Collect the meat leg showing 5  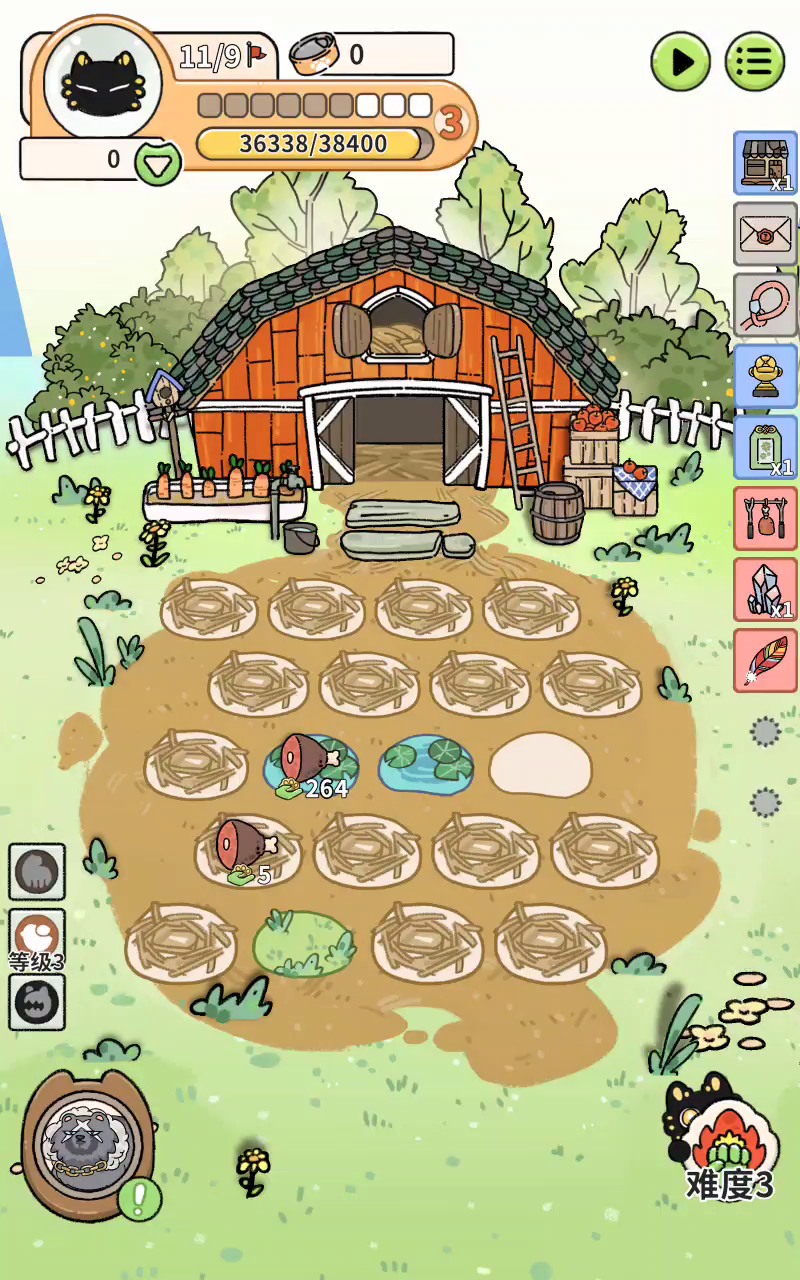tap(245, 848)
